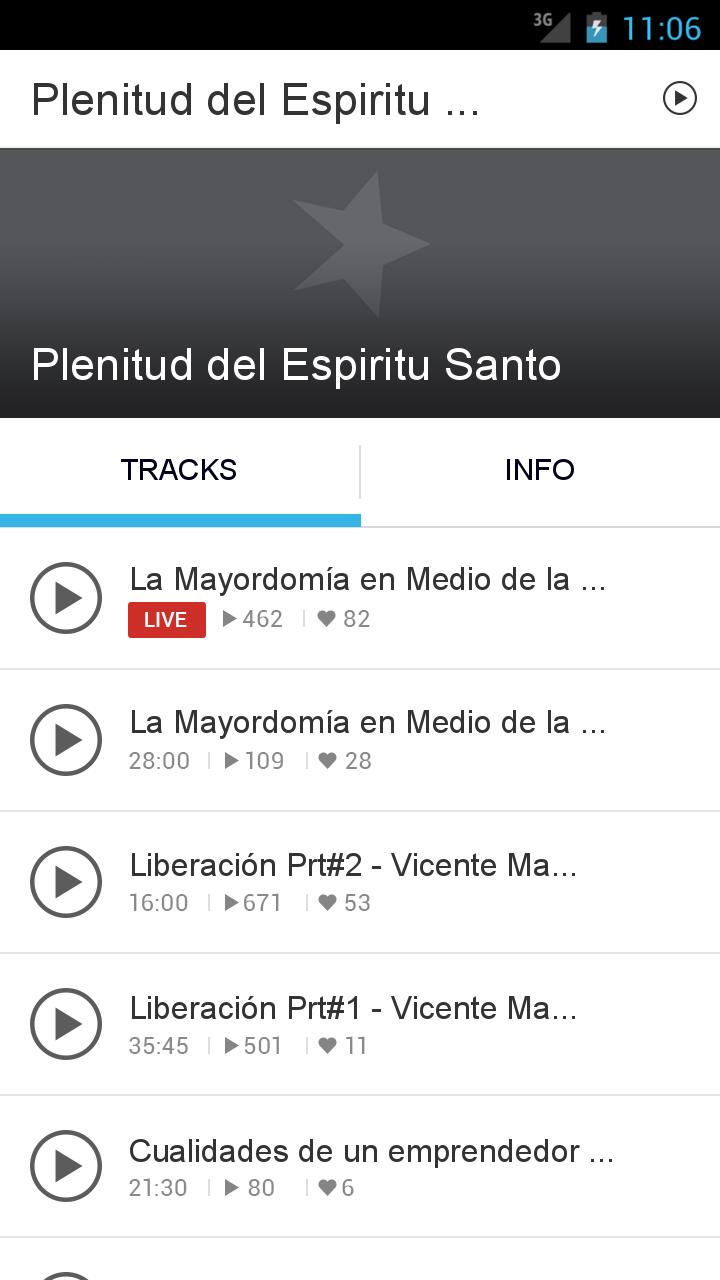Viewport: 720px width, 1280px height.
Task: Play the live stream from the header play button
Action: click(x=680, y=99)
